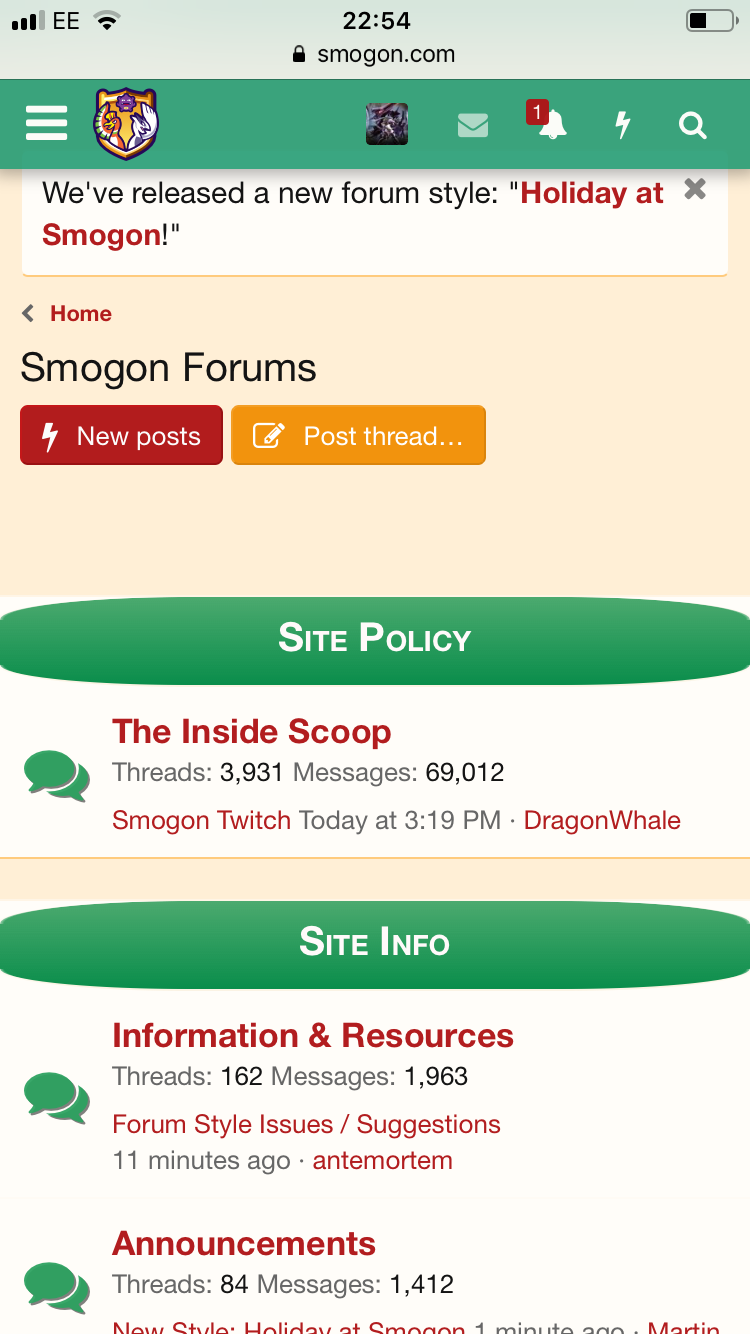Open the conversations inbox envelope
750x1334 pixels.
point(472,125)
